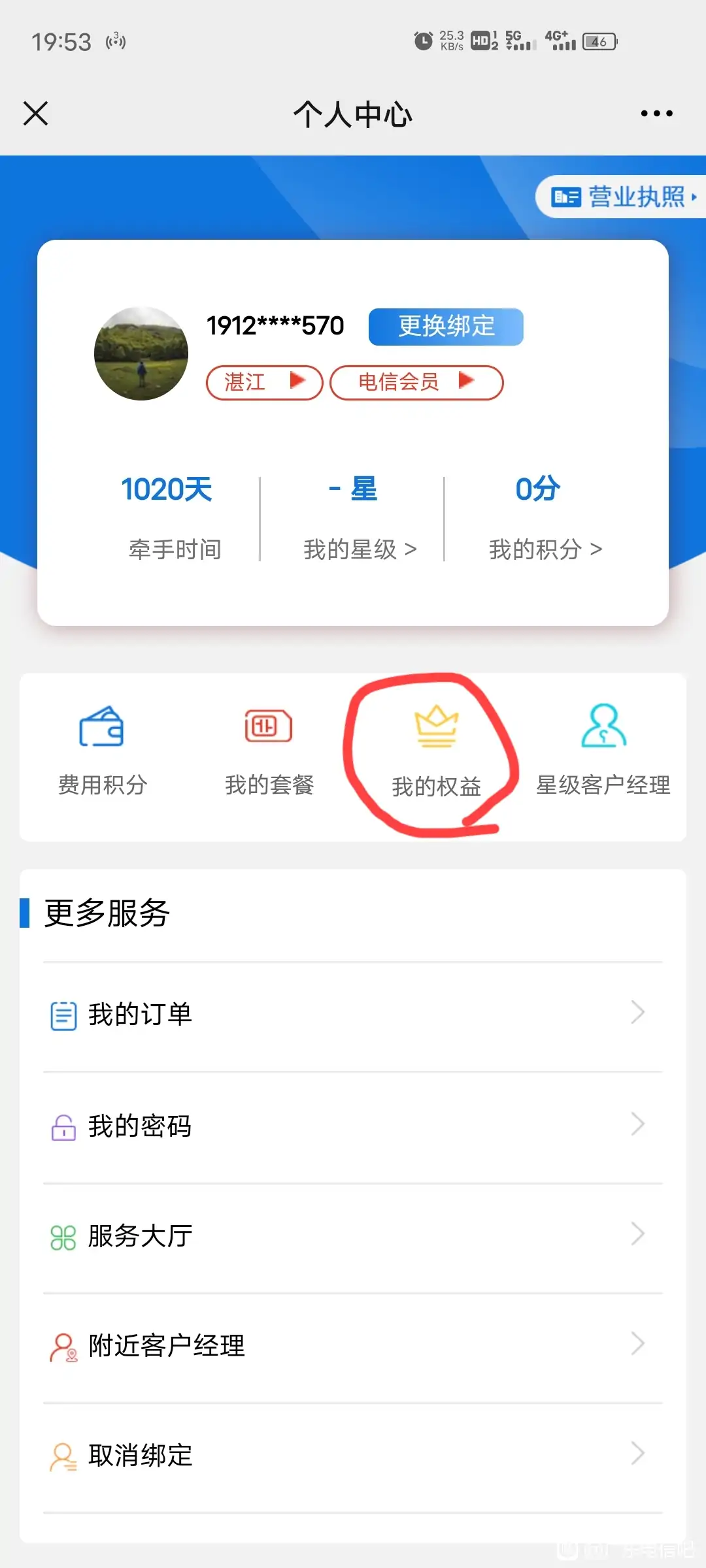Screen dimensions: 706x1568
Task: Open 星级客户经理
Action: click(603, 753)
